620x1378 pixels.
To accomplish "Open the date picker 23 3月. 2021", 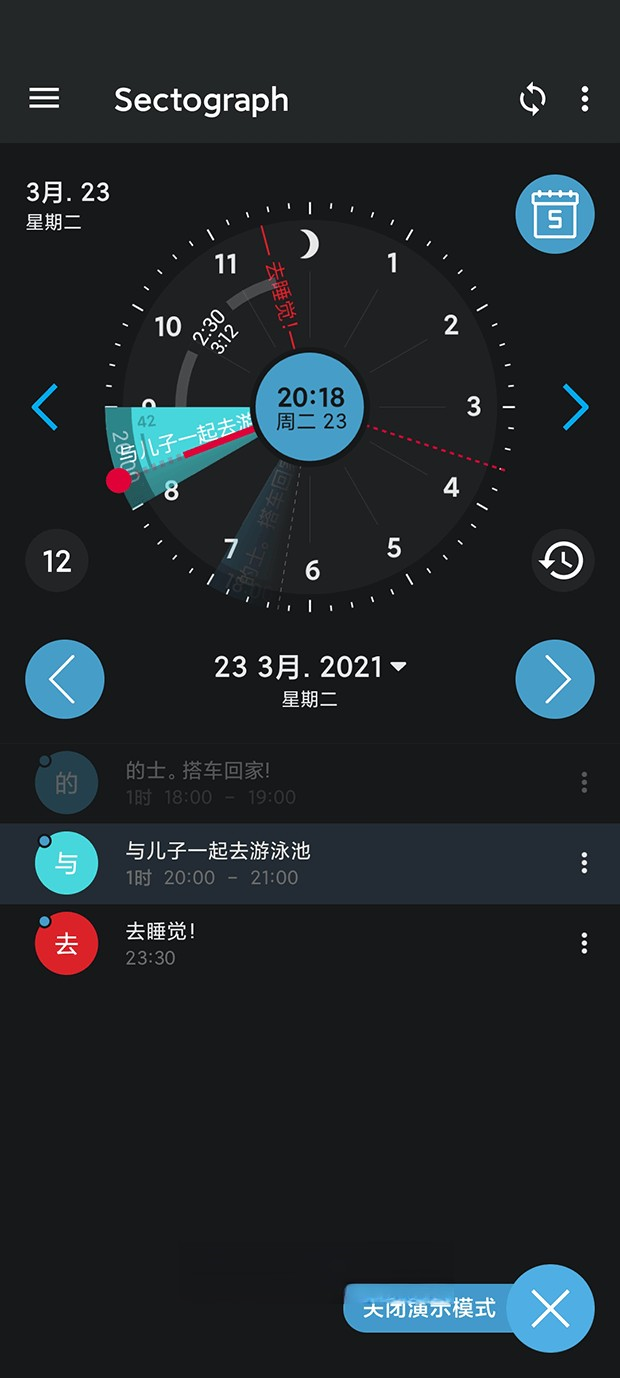I will coord(310,667).
